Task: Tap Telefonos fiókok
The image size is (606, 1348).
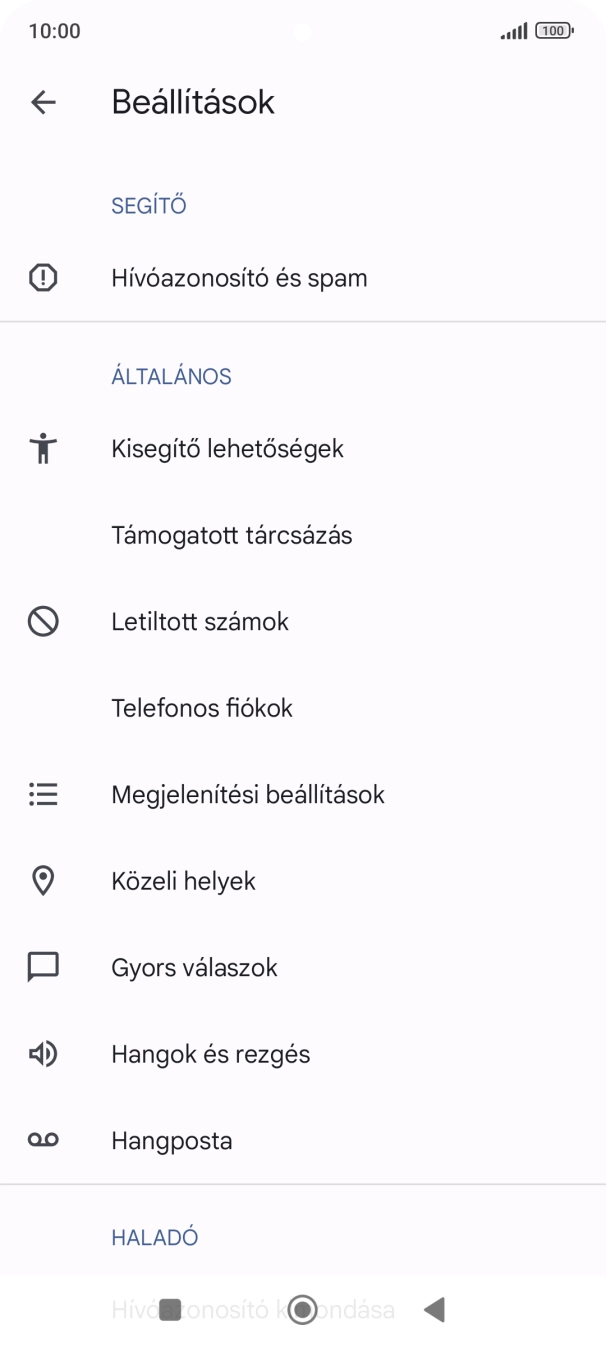Action: point(202,708)
